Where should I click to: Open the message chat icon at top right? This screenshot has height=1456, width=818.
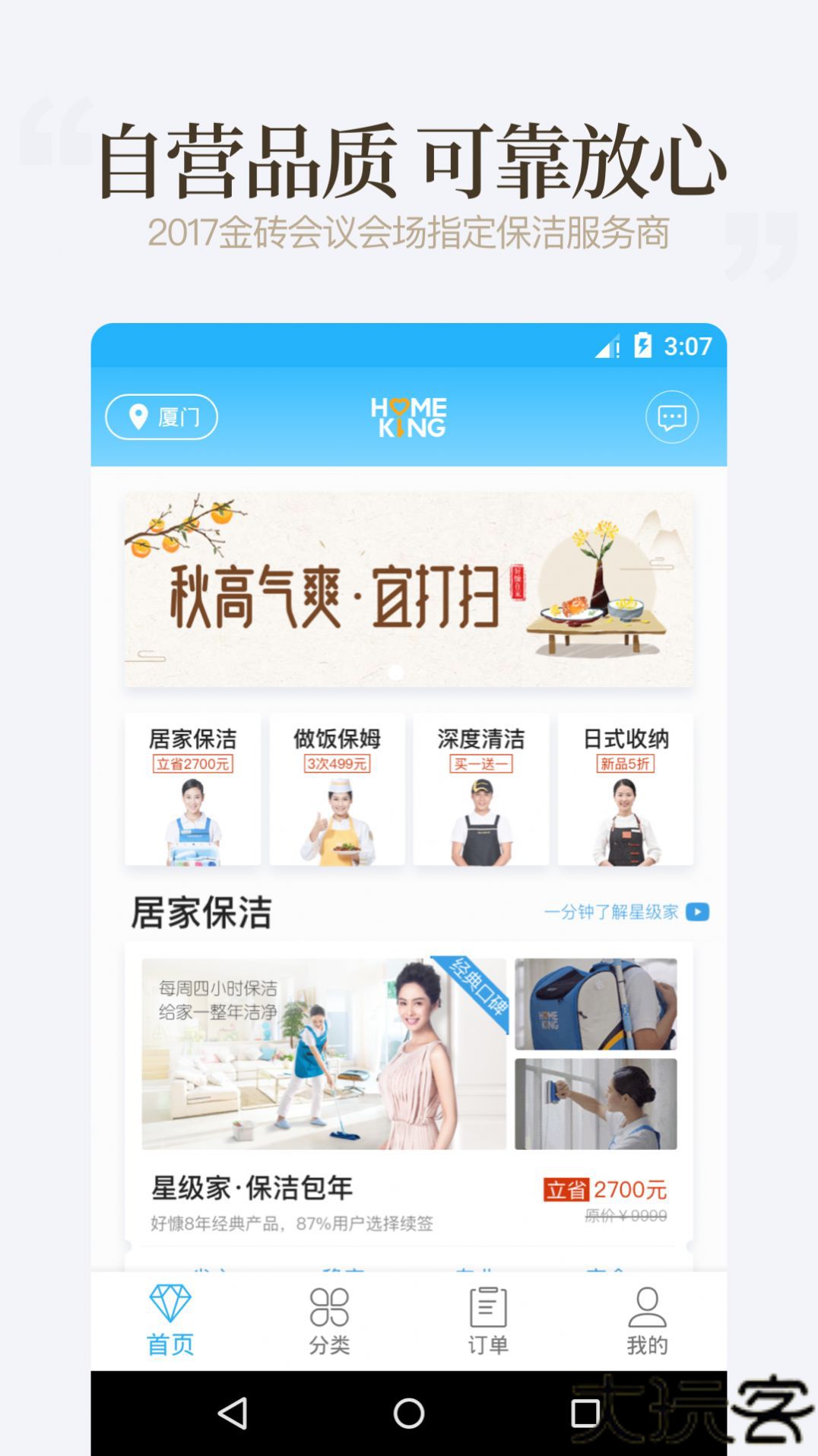click(x=671, y=417)
